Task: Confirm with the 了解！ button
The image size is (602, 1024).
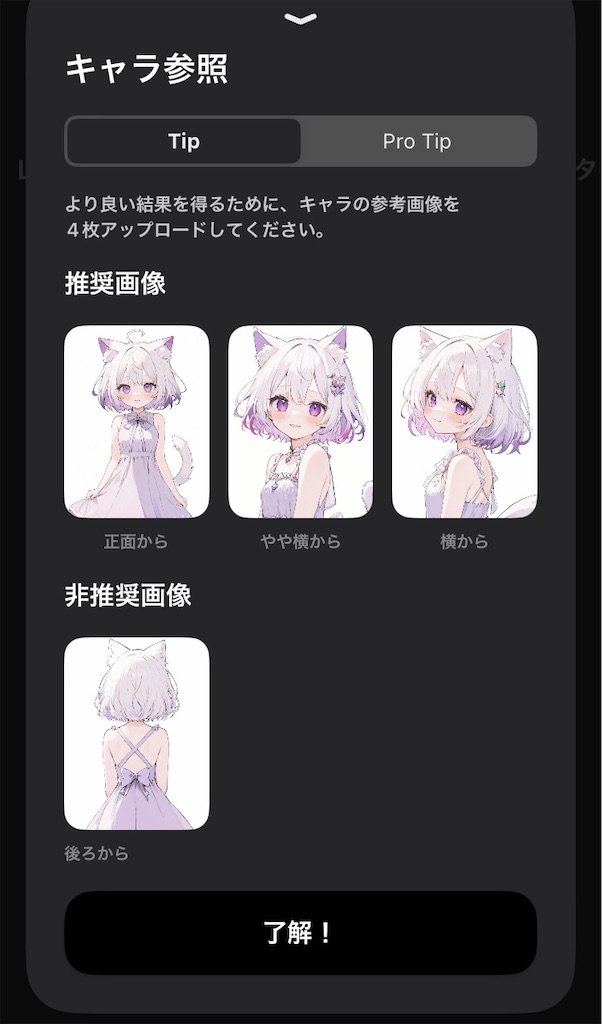Action: click(300, 933)
